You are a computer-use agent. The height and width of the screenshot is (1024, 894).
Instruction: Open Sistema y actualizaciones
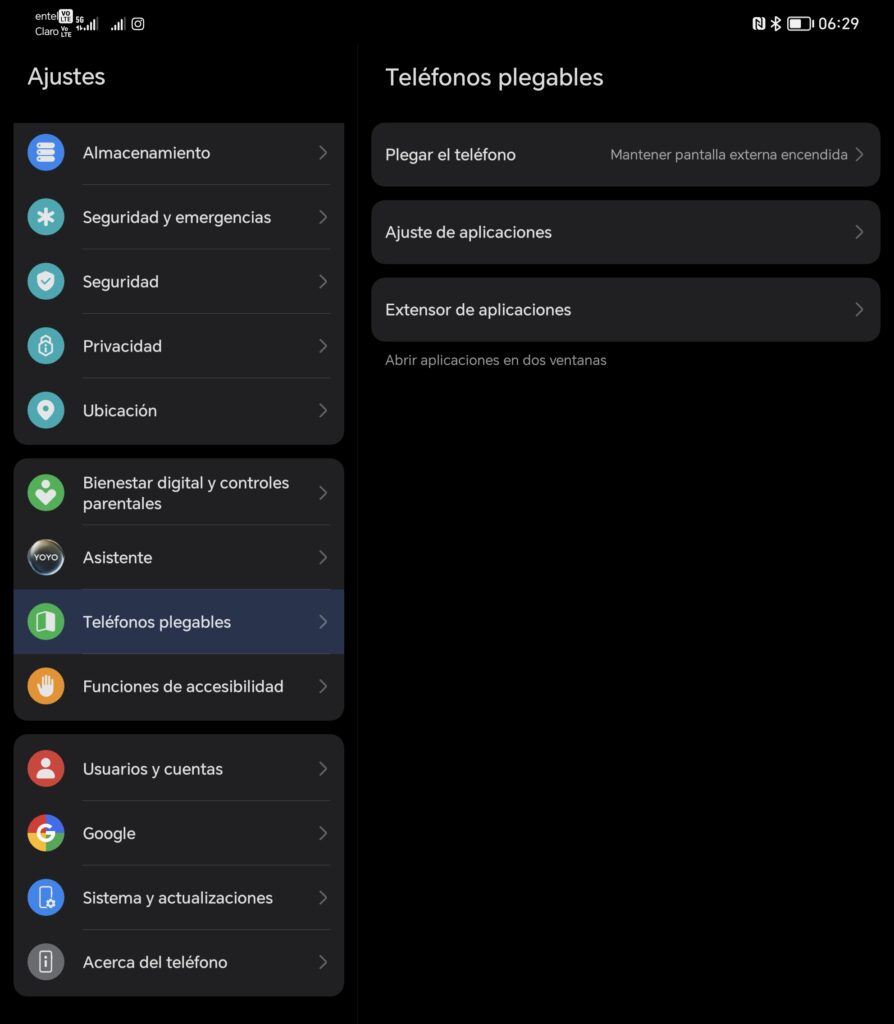point(178,898)
